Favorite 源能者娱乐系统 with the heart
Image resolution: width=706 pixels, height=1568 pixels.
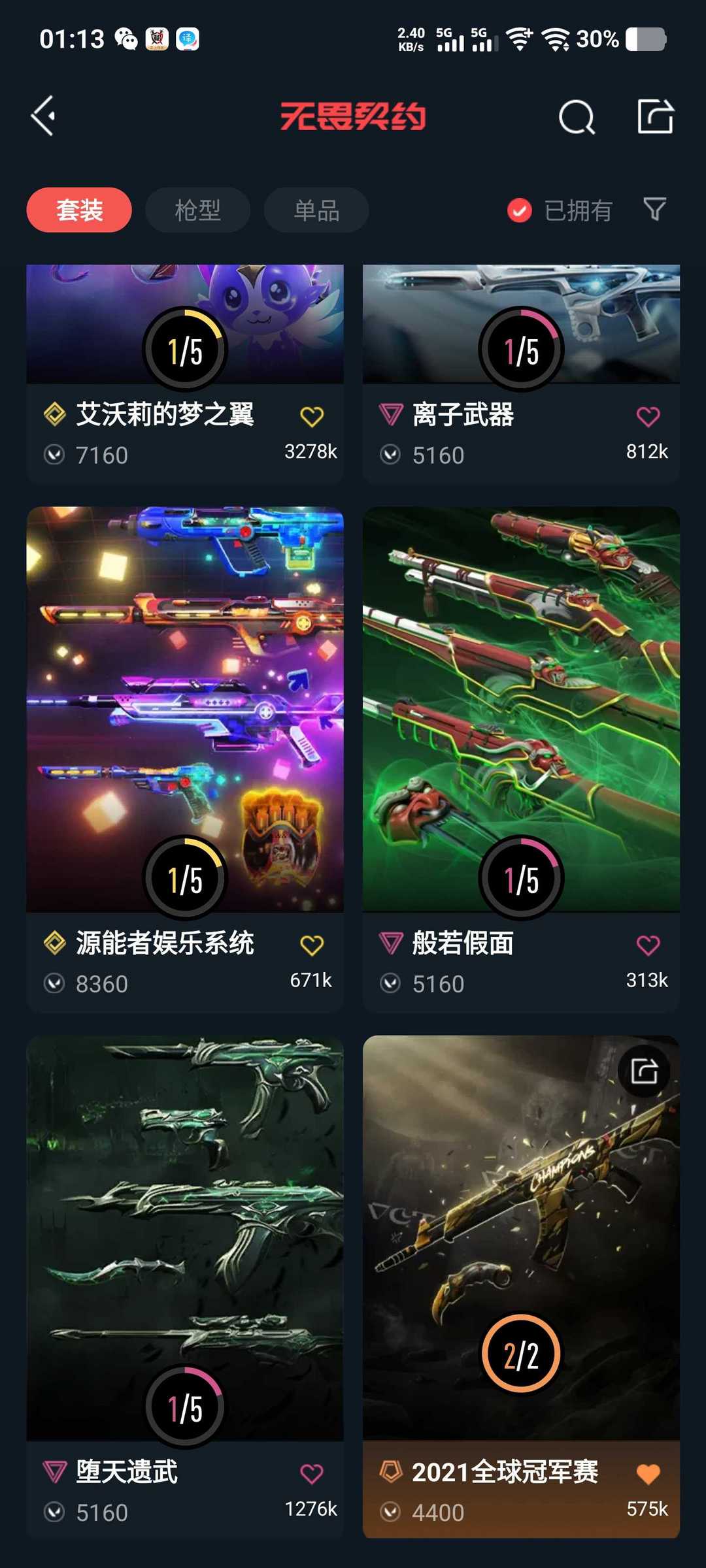312,945
